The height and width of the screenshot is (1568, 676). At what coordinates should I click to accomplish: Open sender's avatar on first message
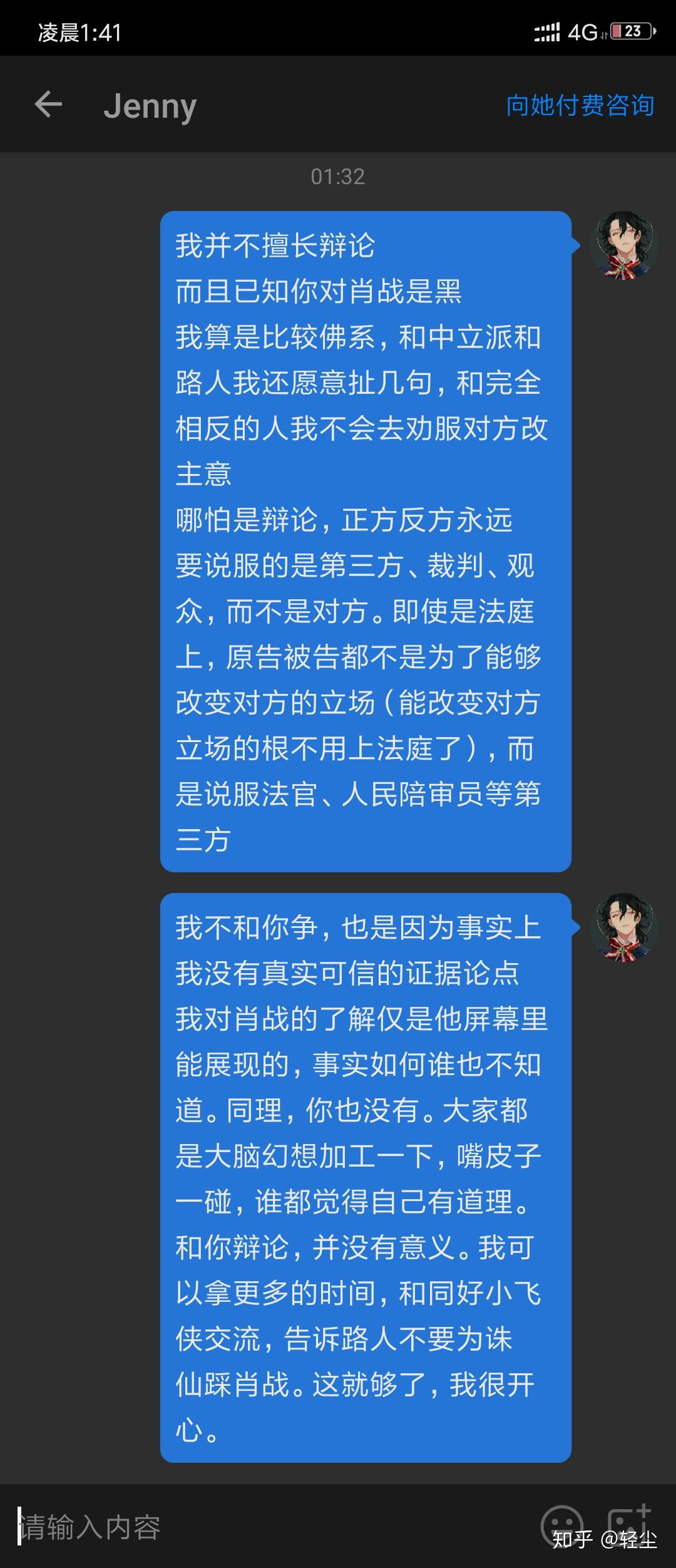coord(623,245)
